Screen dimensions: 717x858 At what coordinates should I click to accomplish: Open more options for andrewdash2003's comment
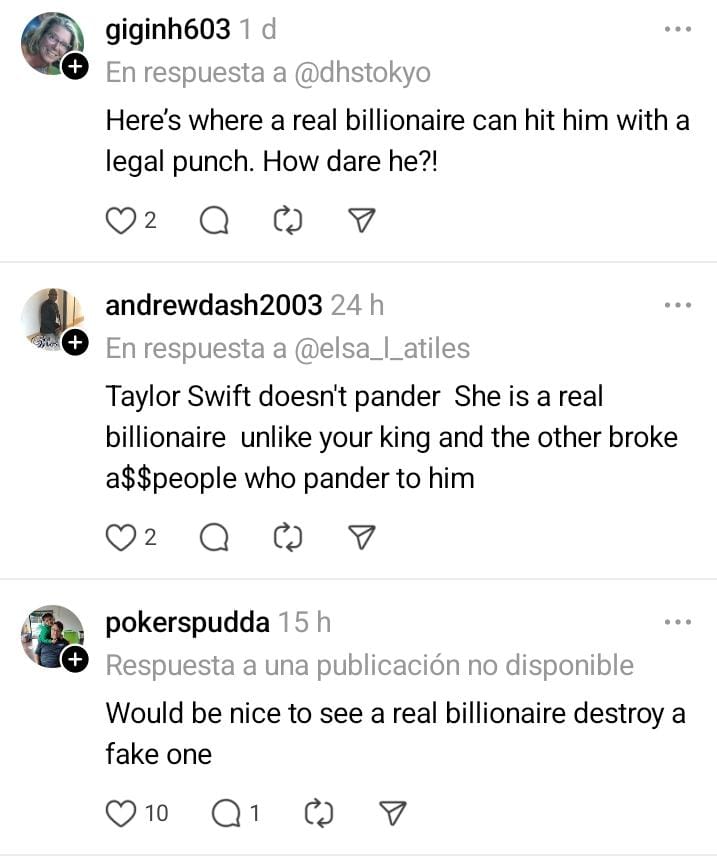pos(677,304)
